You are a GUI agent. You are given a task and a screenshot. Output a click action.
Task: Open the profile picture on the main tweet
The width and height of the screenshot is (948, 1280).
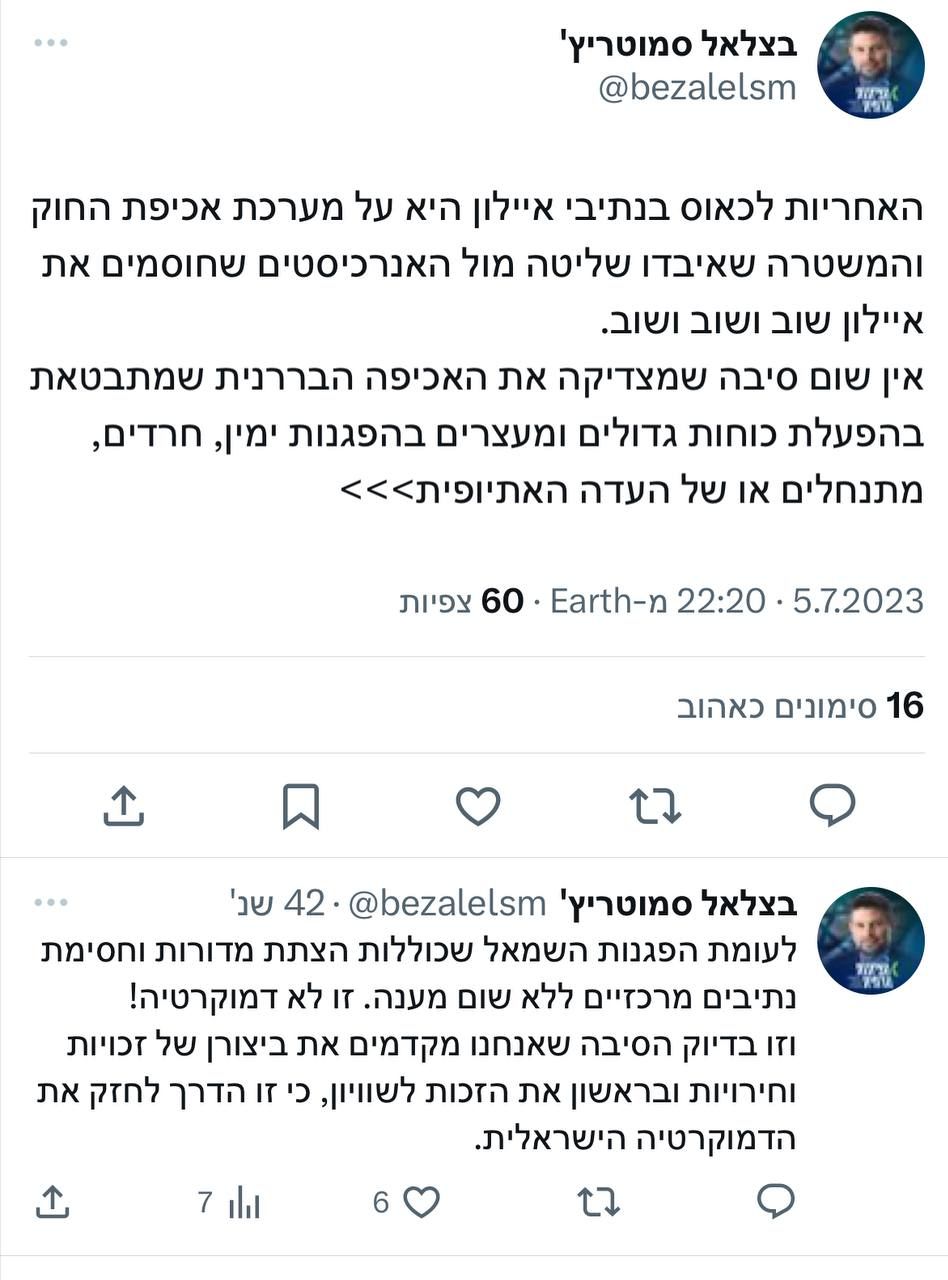[870, 66]
